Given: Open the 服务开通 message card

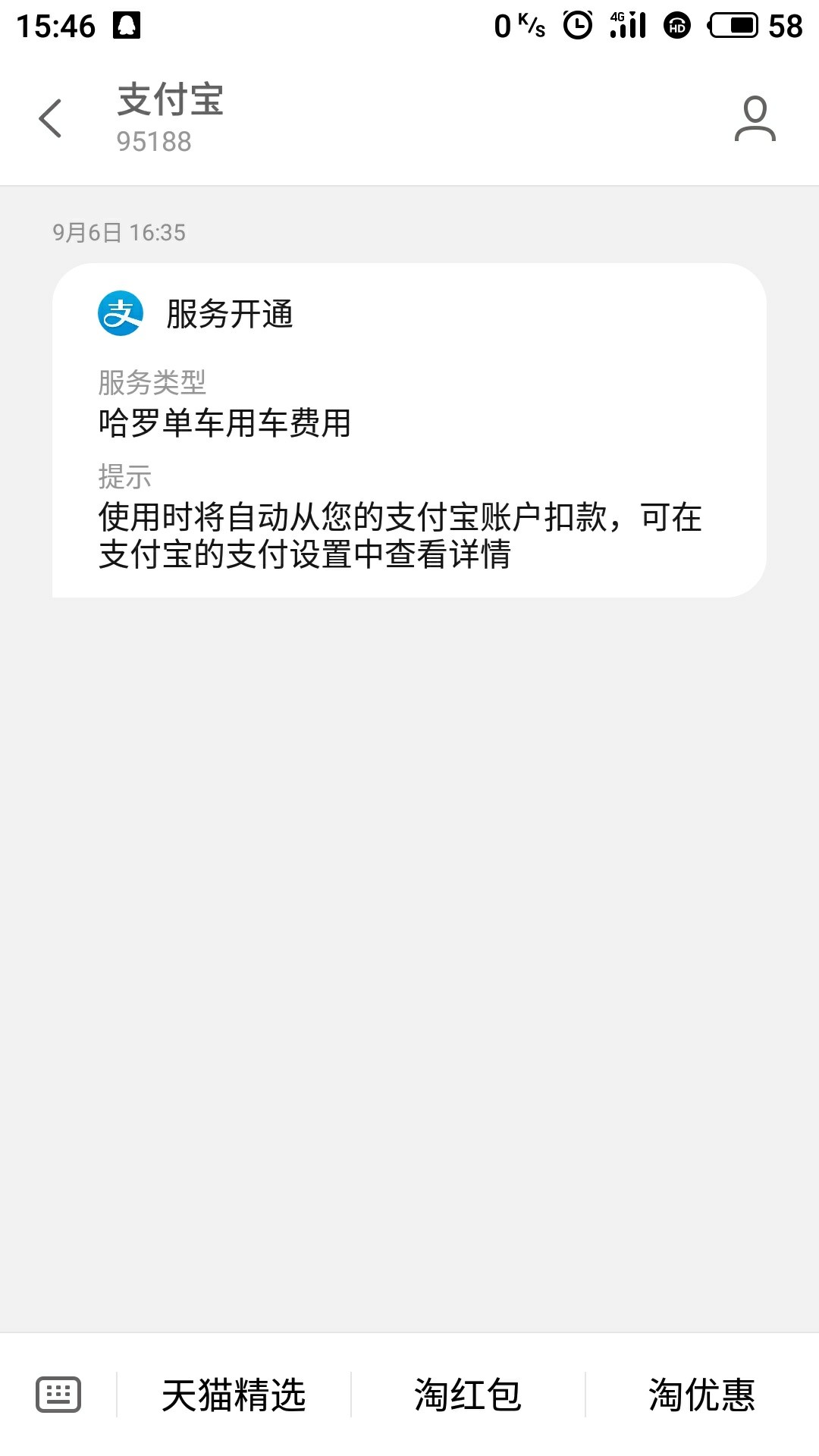Looking at the screenshot, I should pyautogui.click(x=409, y=430).
